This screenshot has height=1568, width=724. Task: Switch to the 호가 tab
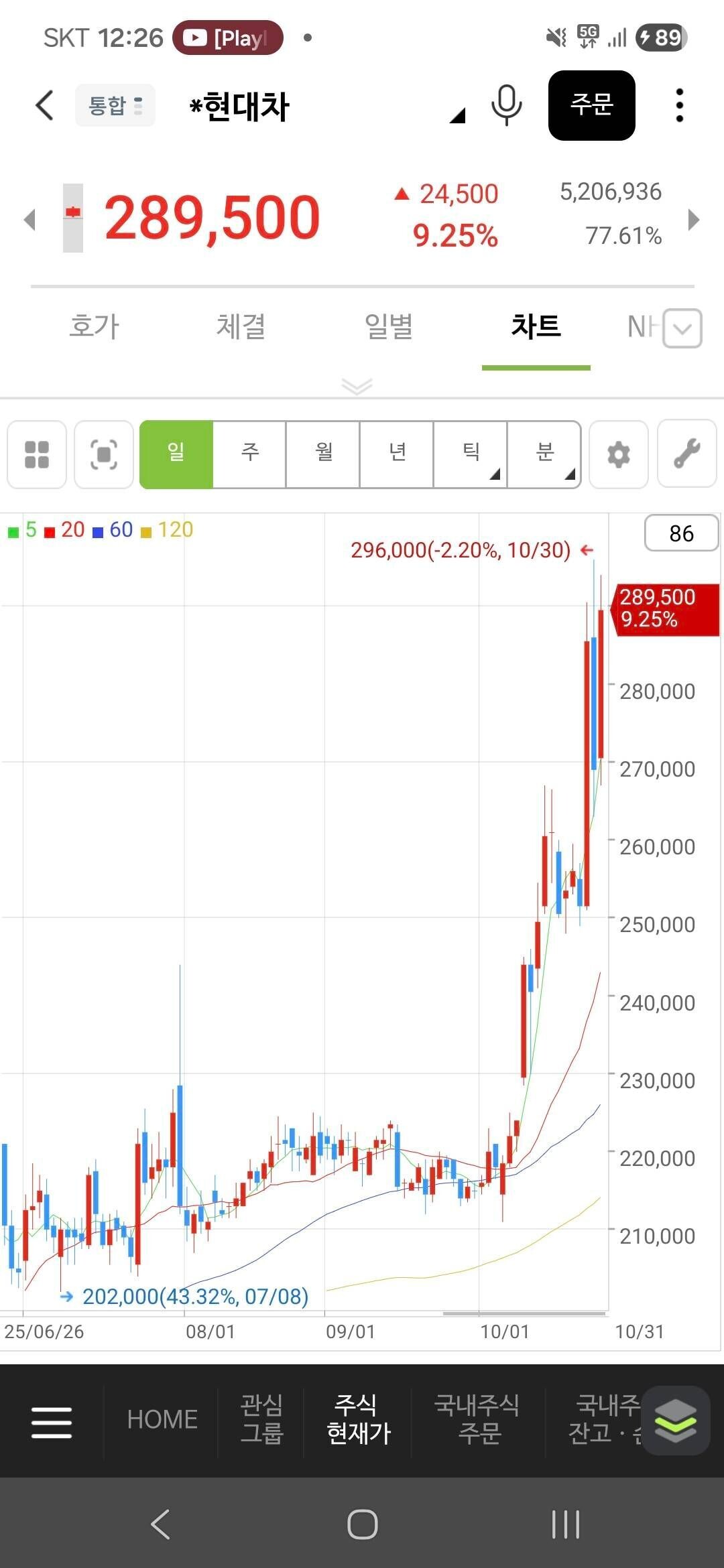[x=95, y=326]
